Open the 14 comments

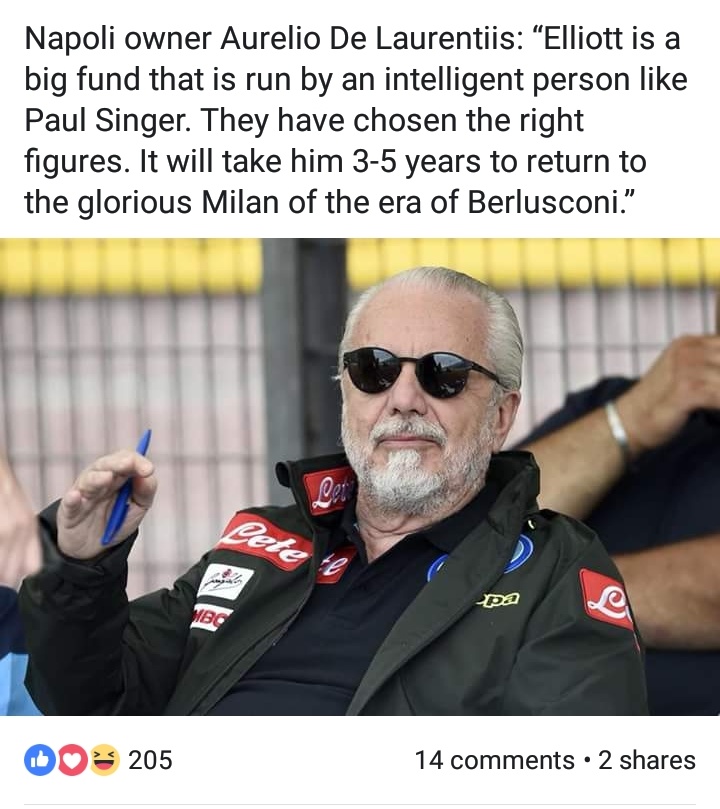tap(494, 760)
